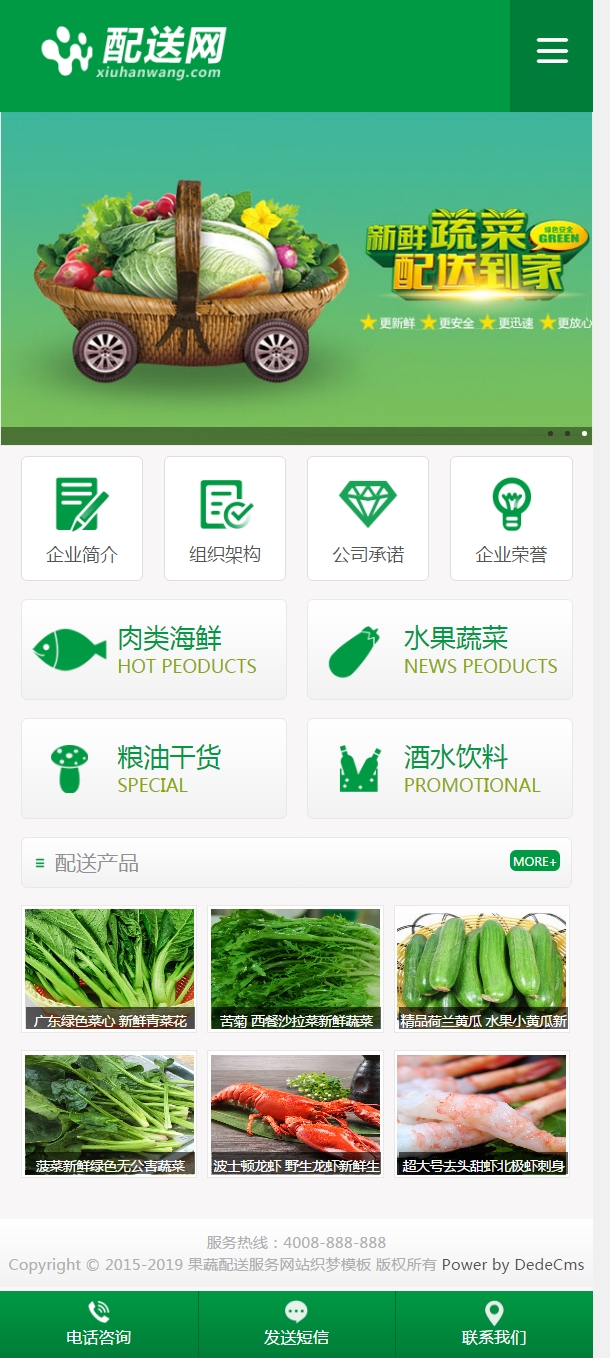610x1358 pixels.
Task: Choose 发送短信 in bottom bar
Action: (x=296, y=1324)
